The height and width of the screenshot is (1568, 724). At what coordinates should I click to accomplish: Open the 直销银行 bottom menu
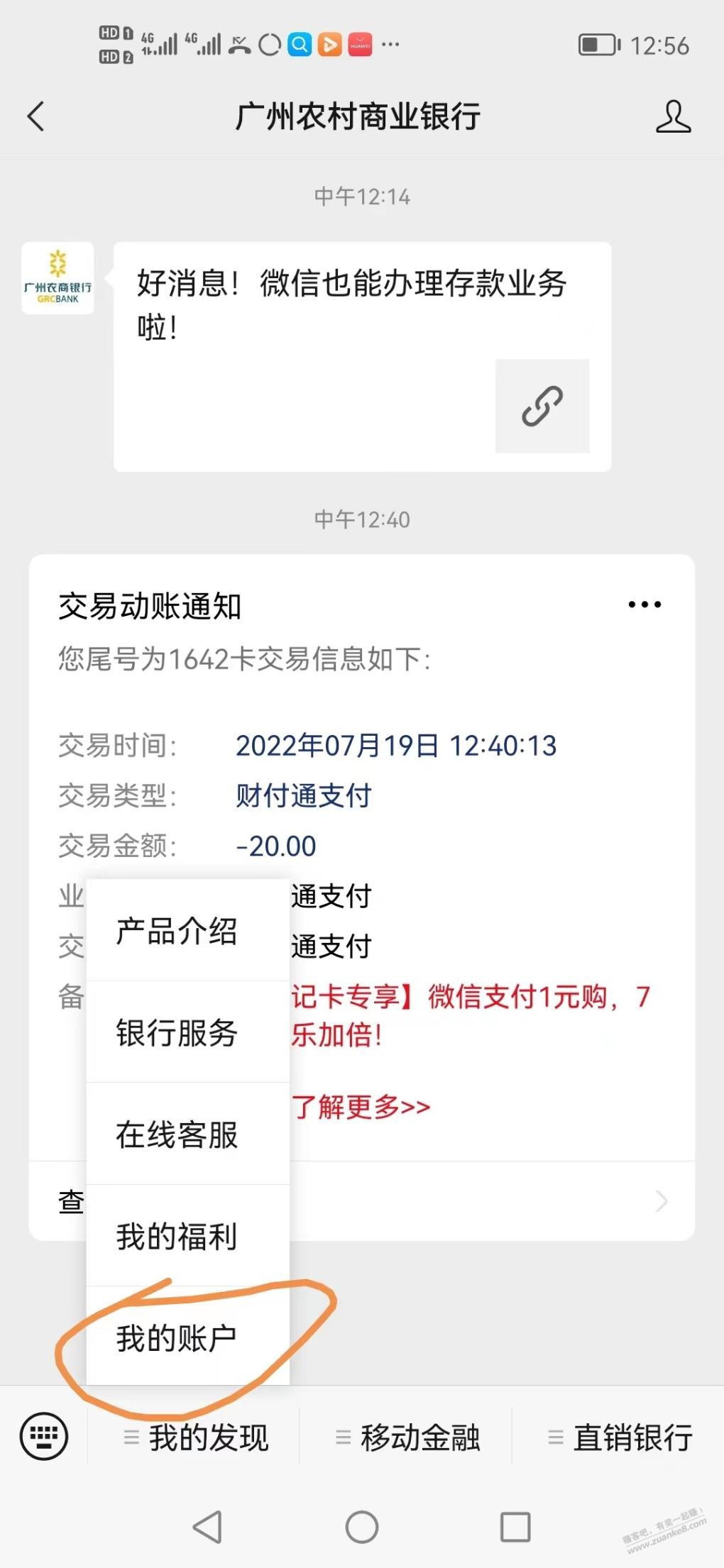(x=618, y=1437)
